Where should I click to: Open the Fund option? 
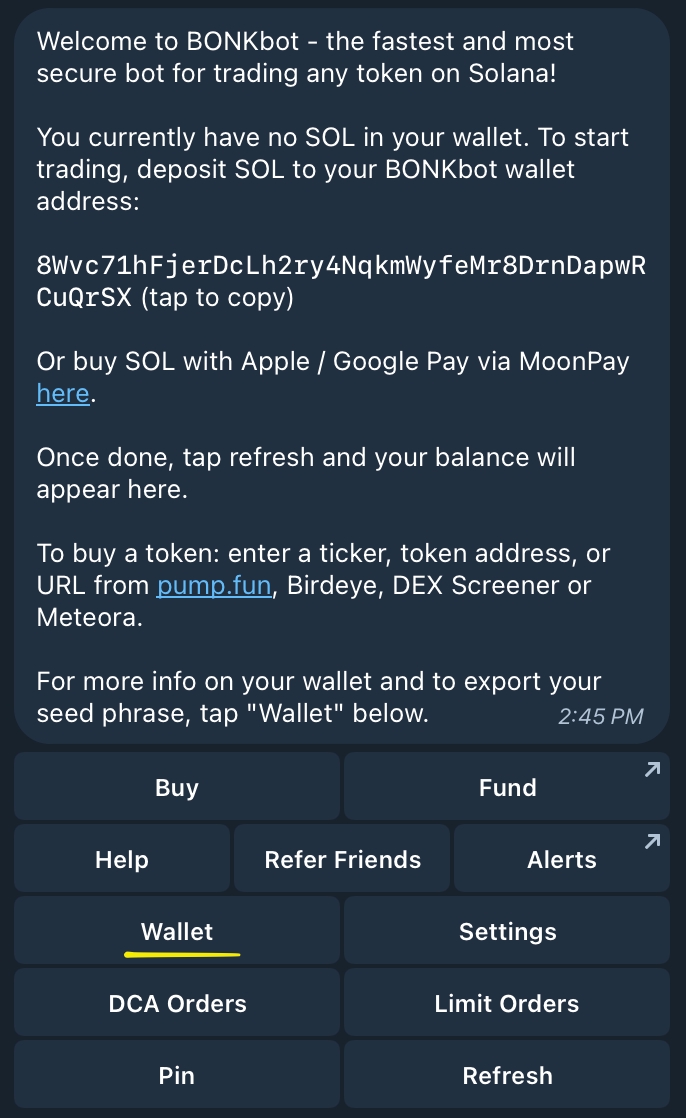pos(507,787)
